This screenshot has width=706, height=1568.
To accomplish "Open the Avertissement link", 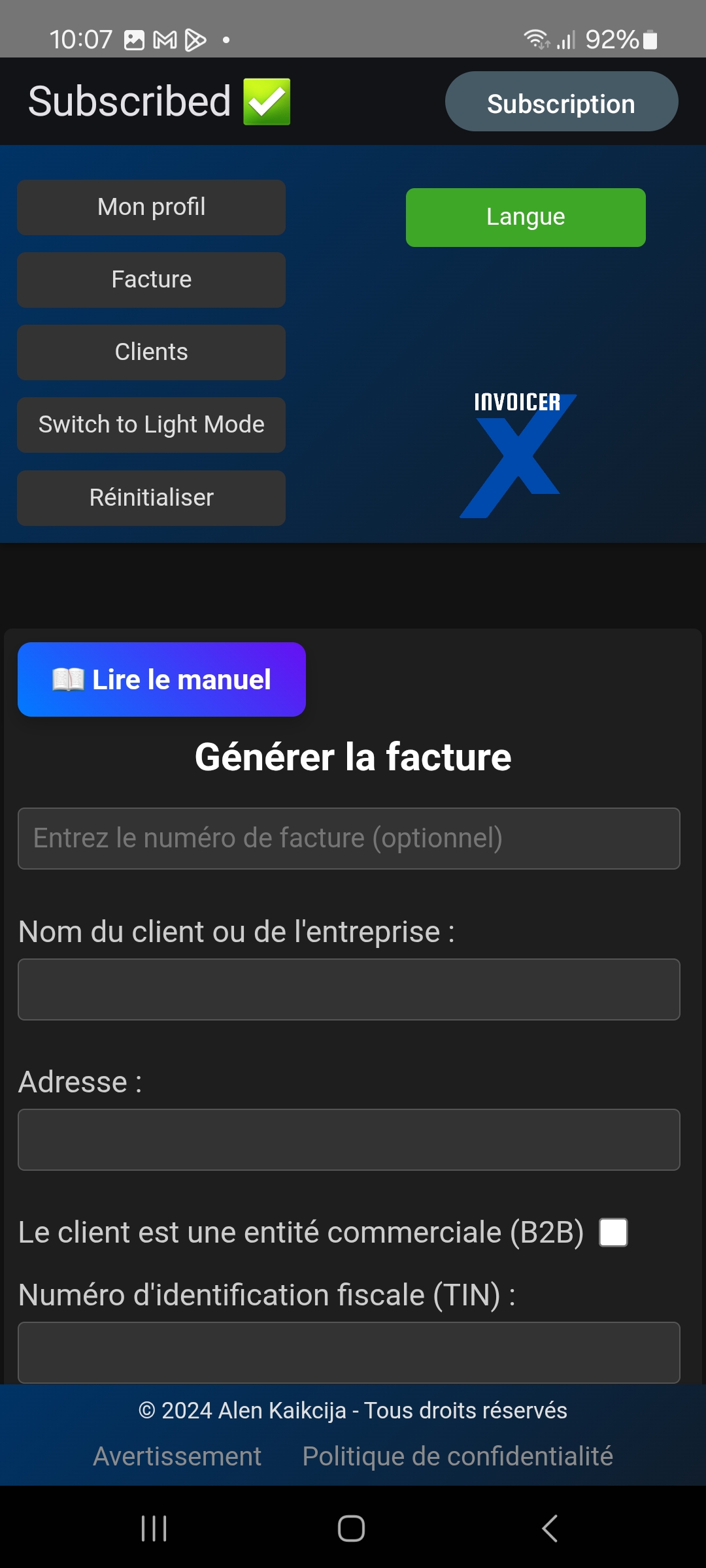I will (x=177, y=1456).
